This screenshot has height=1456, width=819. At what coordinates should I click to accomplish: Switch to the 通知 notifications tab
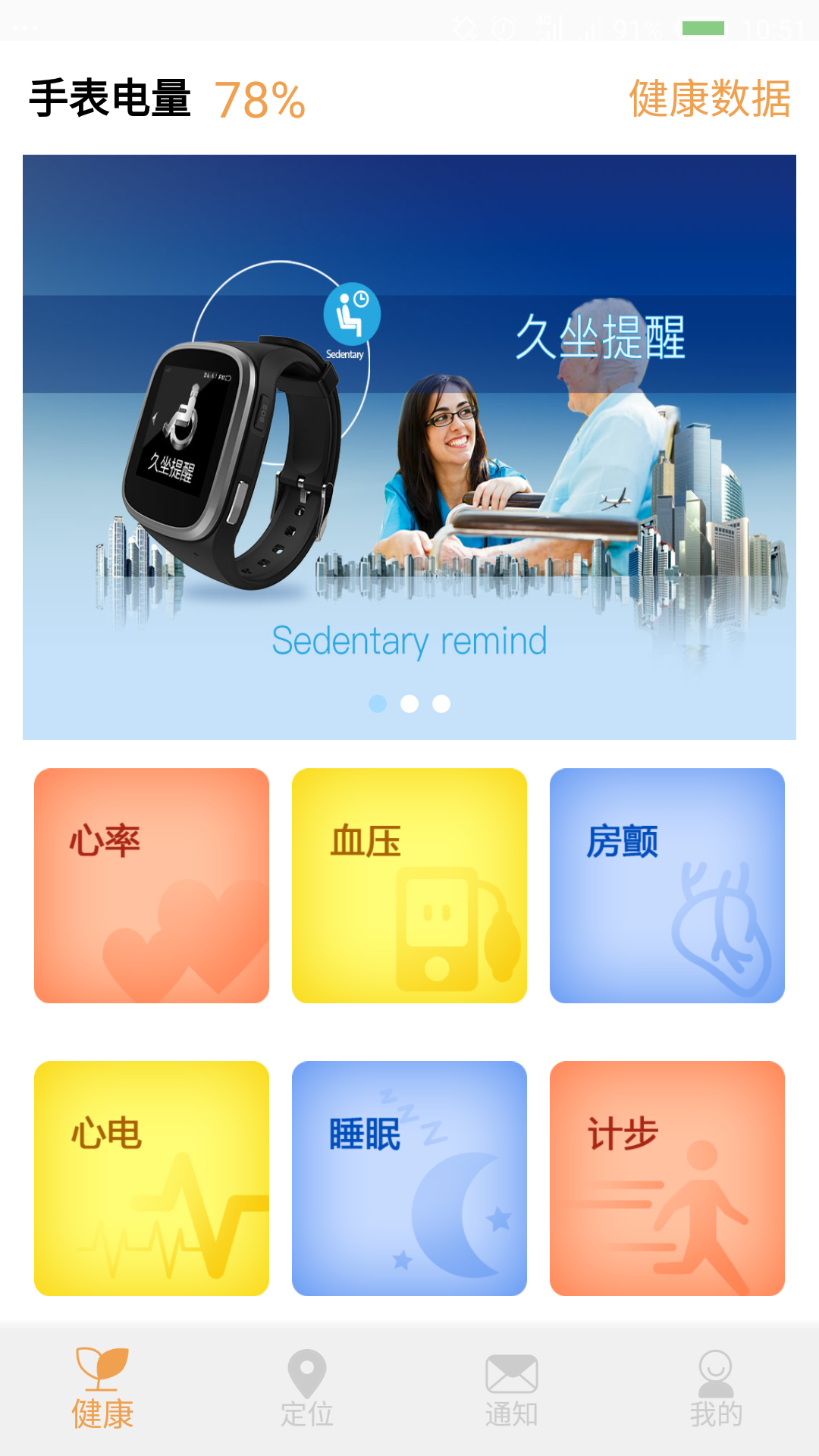pos(512,1389)
